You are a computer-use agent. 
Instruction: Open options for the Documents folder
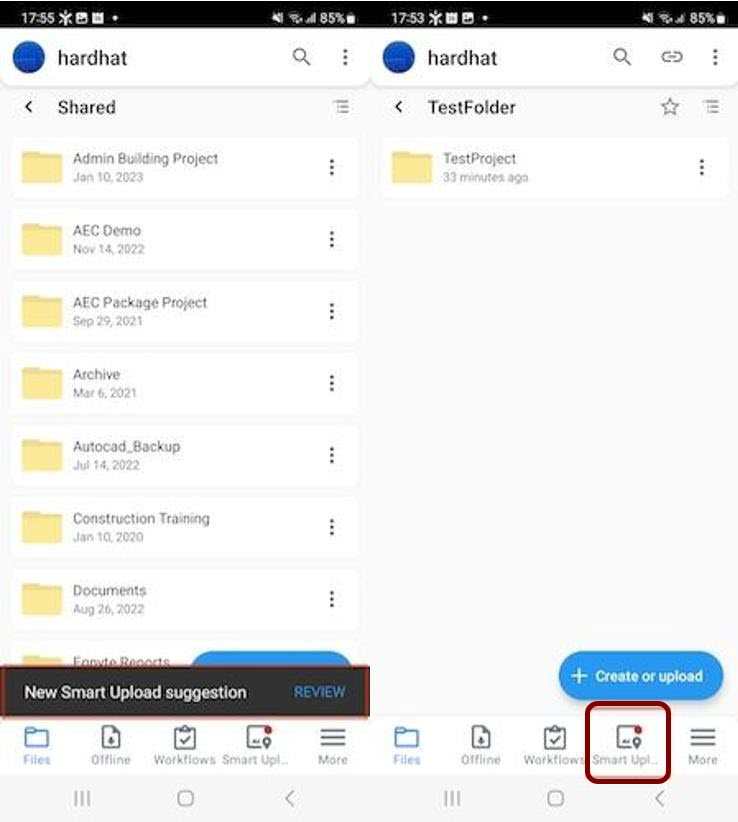point(331,599)
